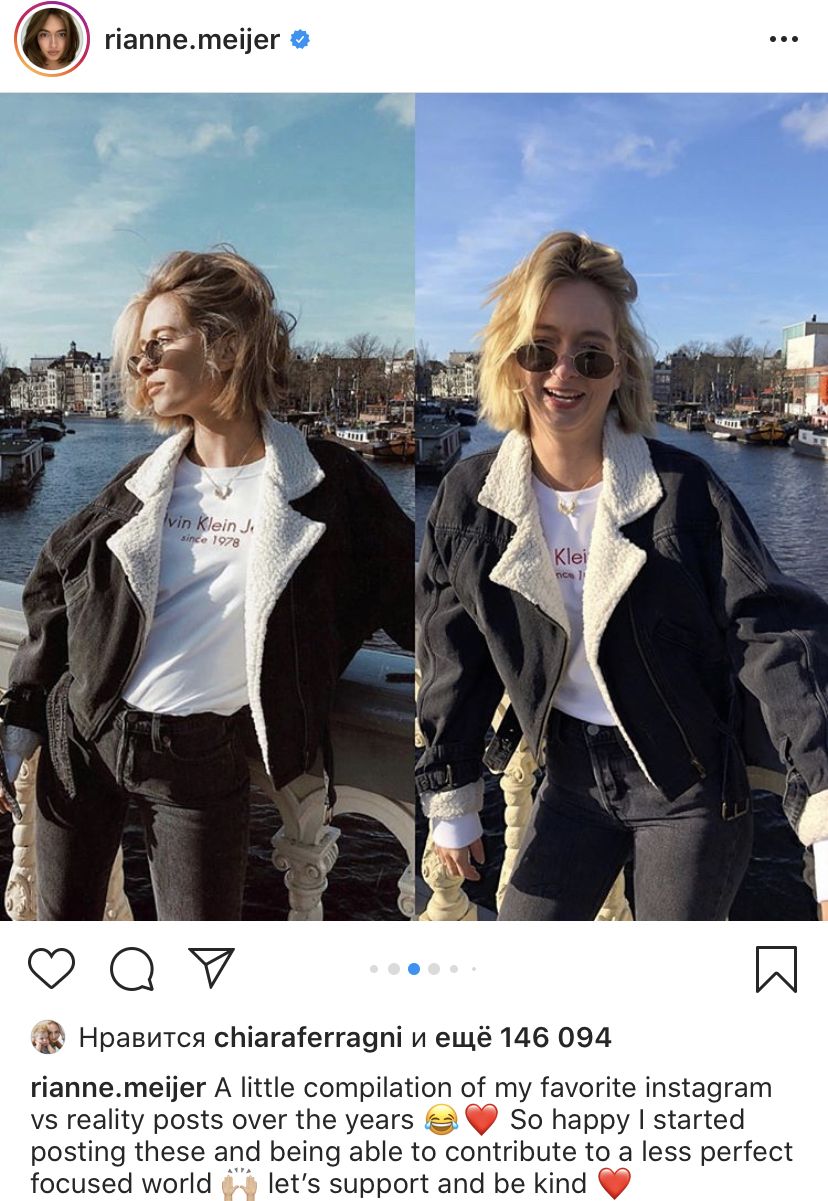Open the three-dot post options menu
Viewport: 828px width, 1201px height.
tap(785, 40)
